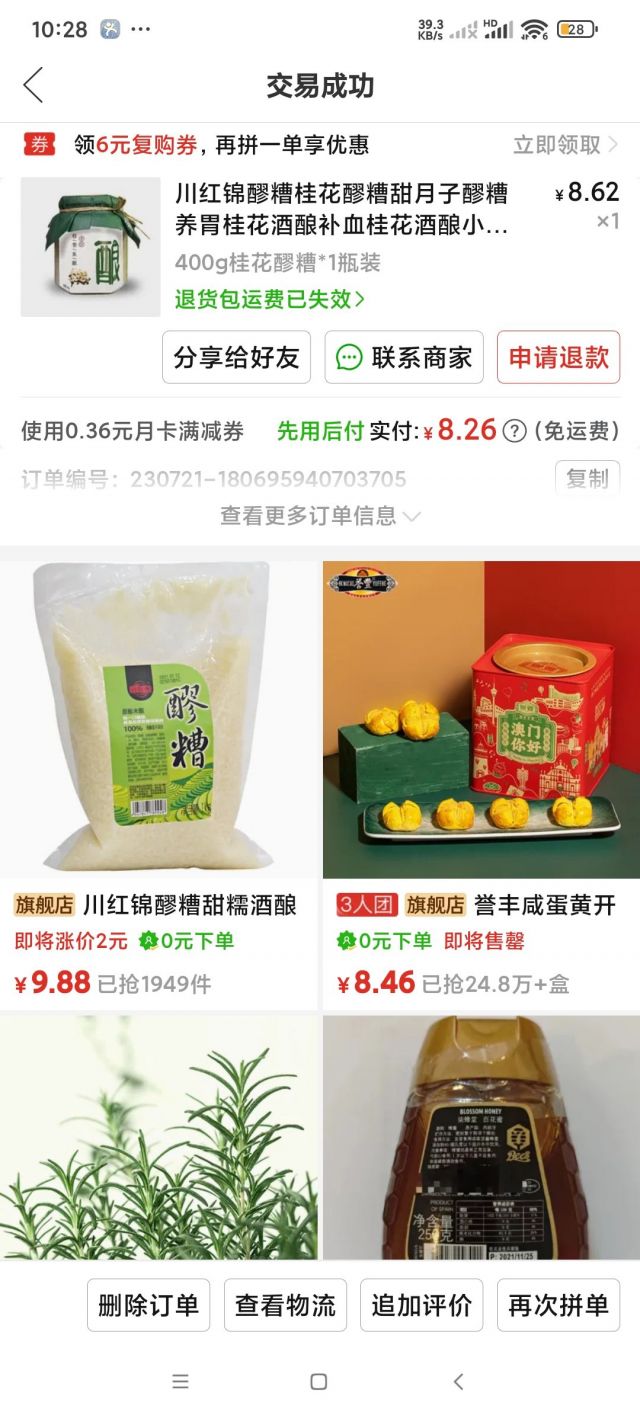The image size is (640, 1422).
Task: Expand 查看更多订单信息
Action: tap(320, 516)
